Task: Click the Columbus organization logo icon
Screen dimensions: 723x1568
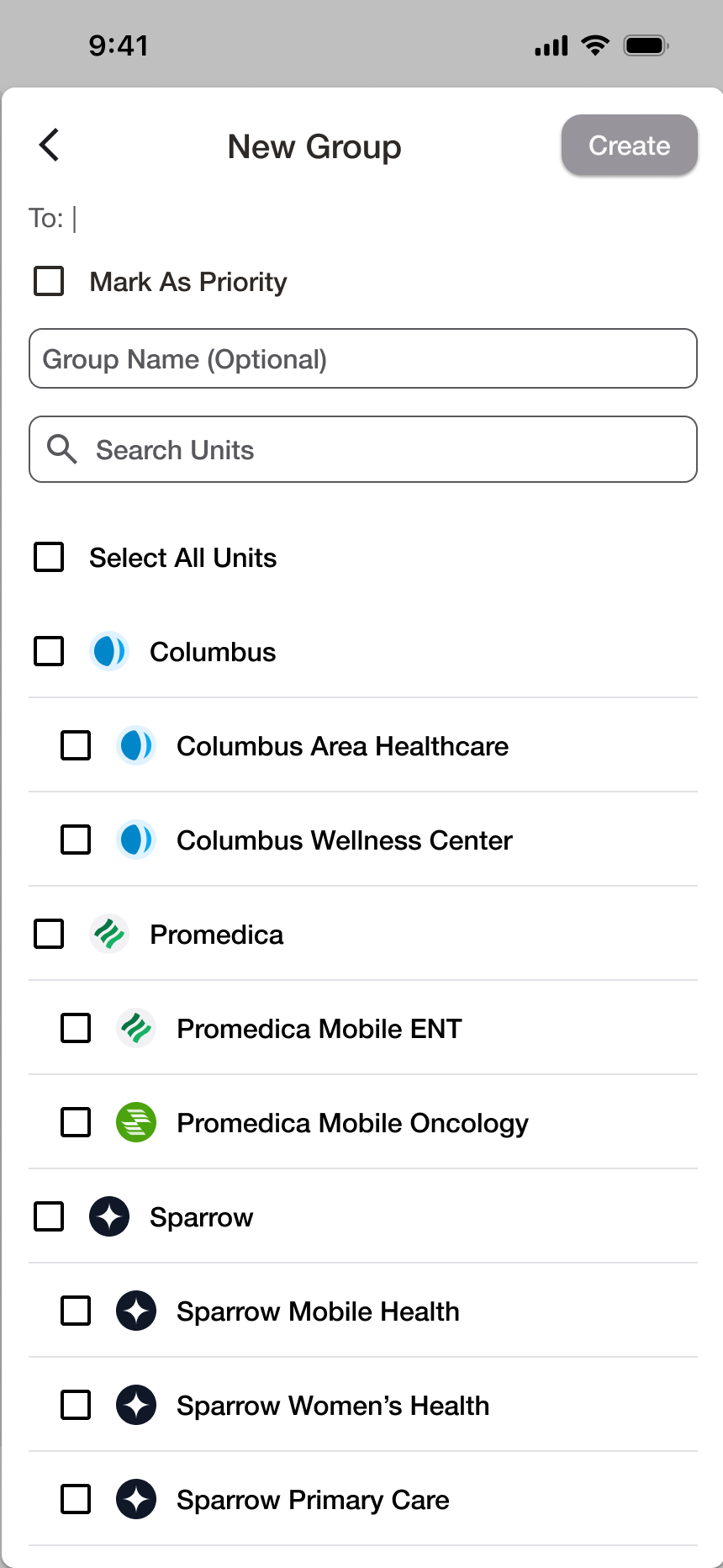Action: [108, 651]
